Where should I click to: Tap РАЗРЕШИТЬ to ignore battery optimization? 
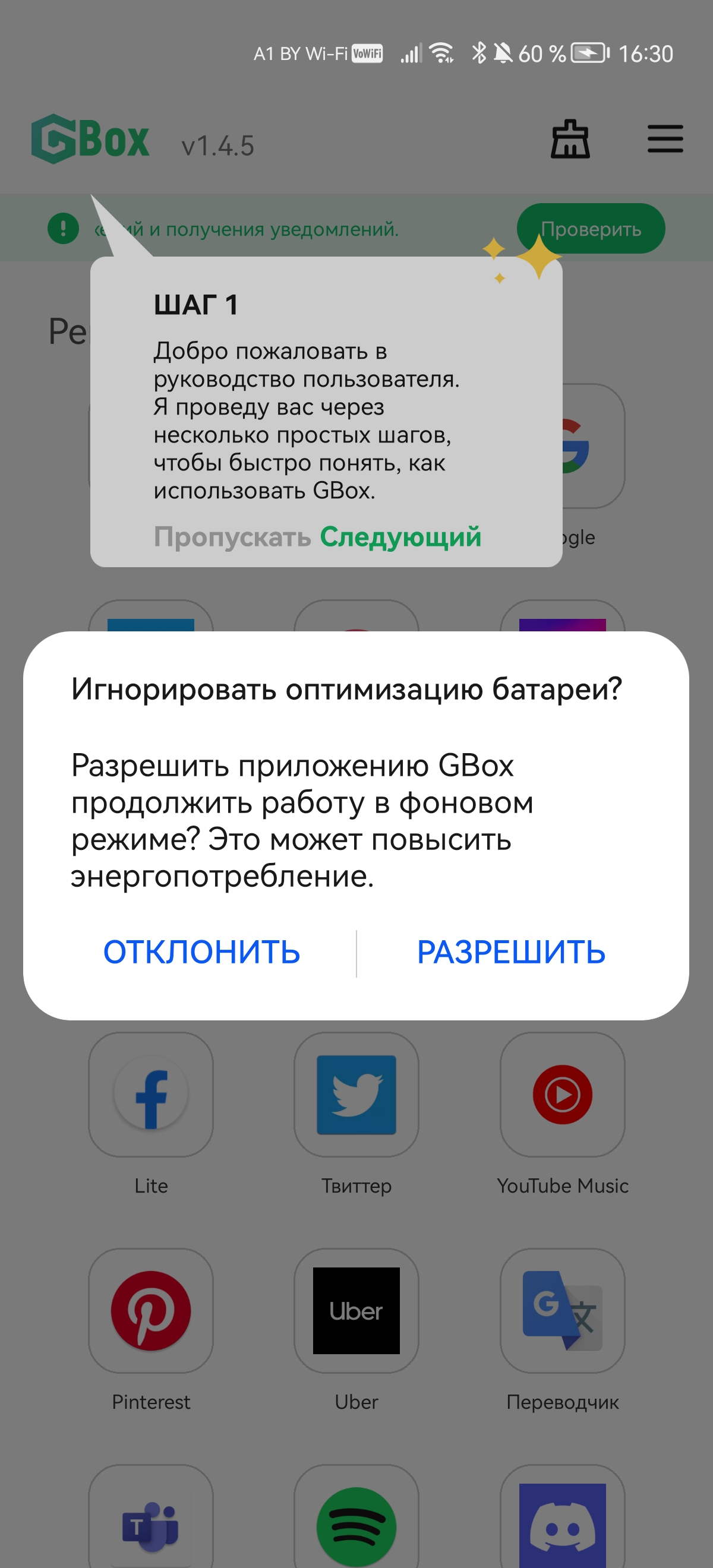(x=511, y=951)
